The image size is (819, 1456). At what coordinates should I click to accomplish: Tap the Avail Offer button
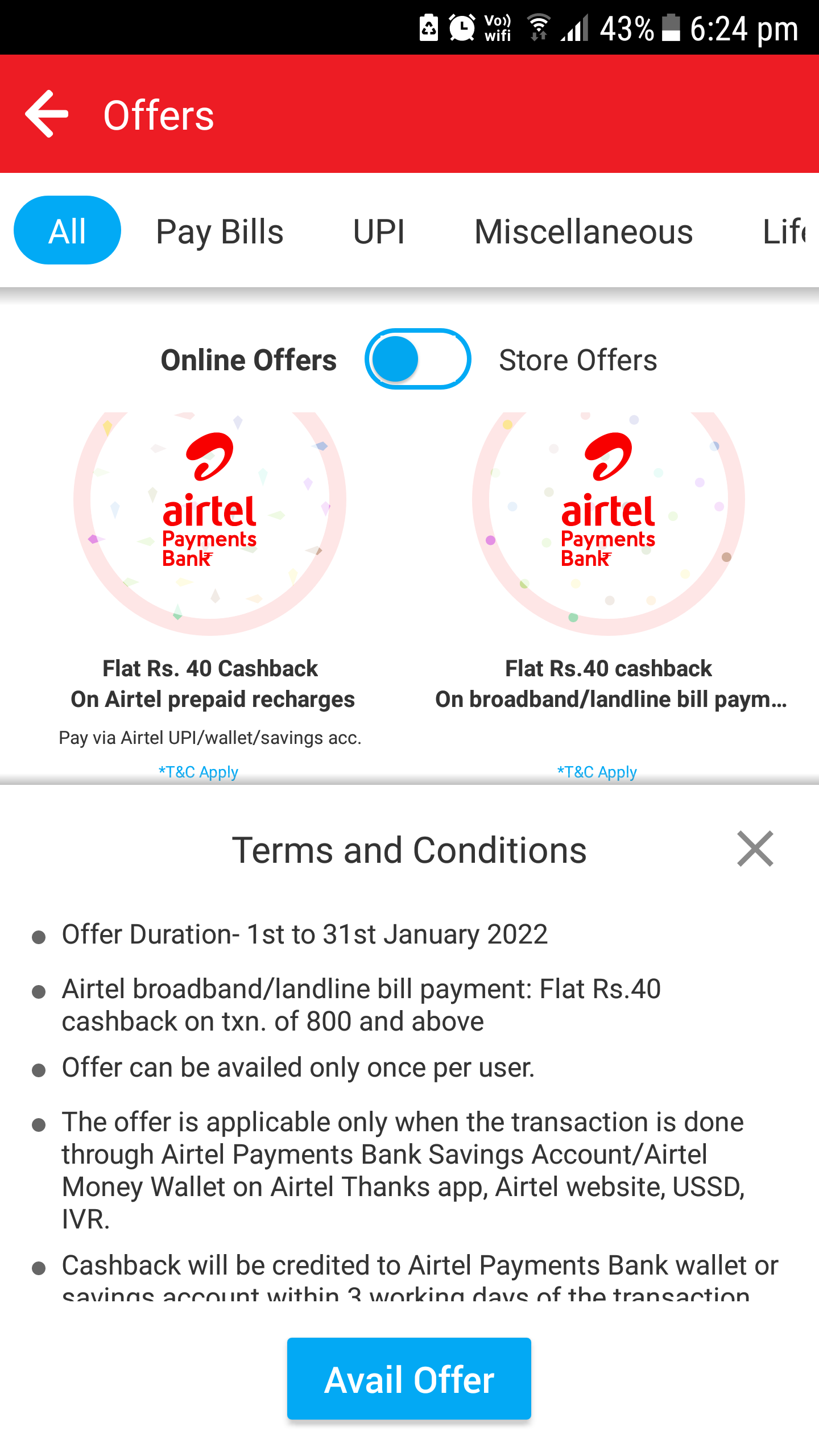(409, 1379)
